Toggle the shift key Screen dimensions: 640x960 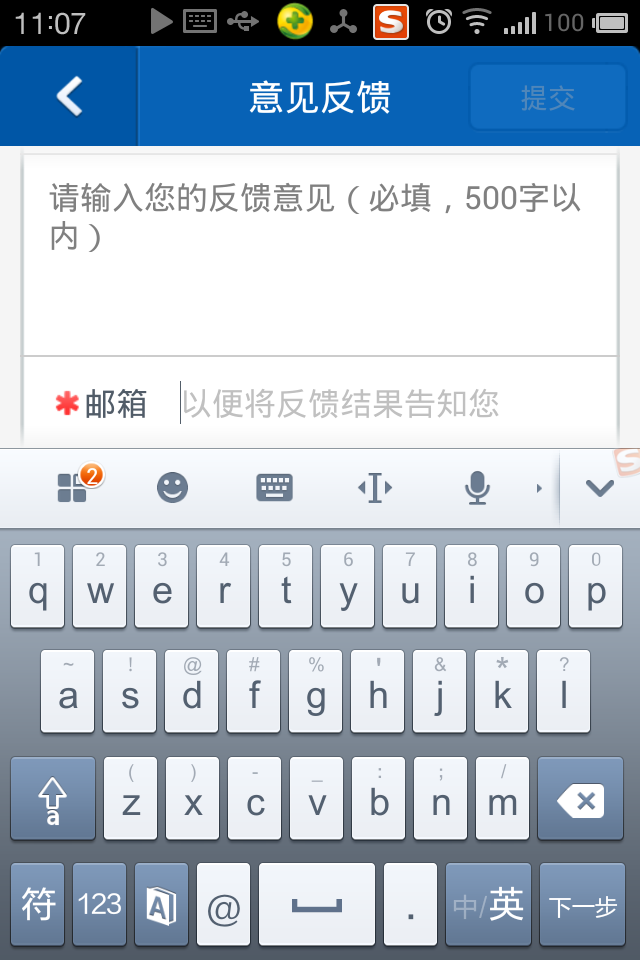53,798
